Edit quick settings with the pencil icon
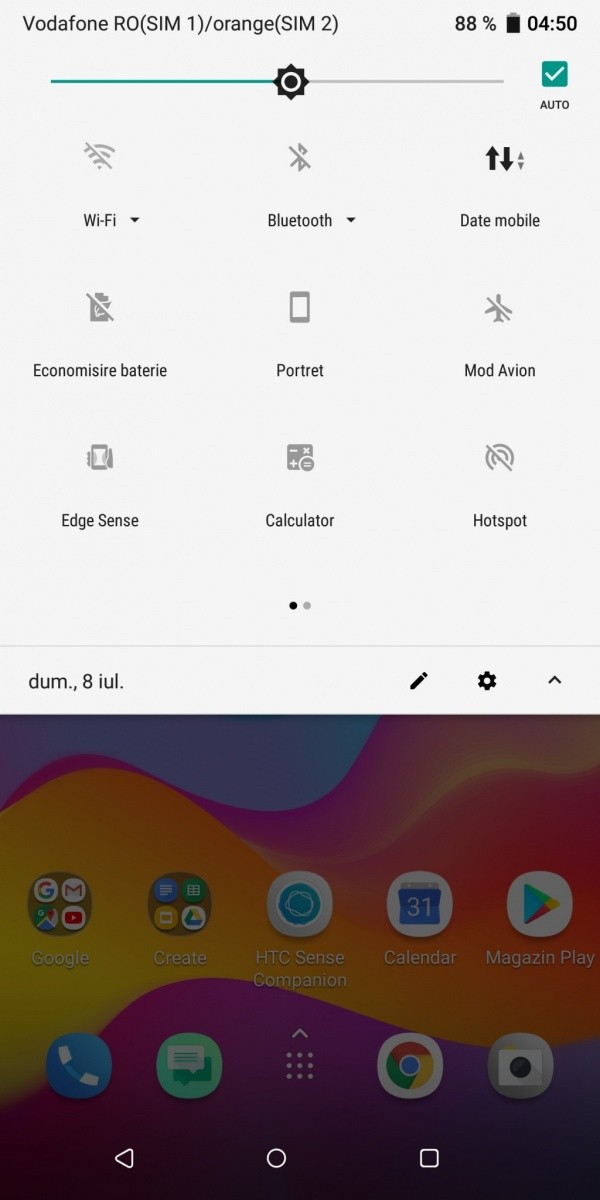Screen dimensions: 600x1200 pos(419,681)
